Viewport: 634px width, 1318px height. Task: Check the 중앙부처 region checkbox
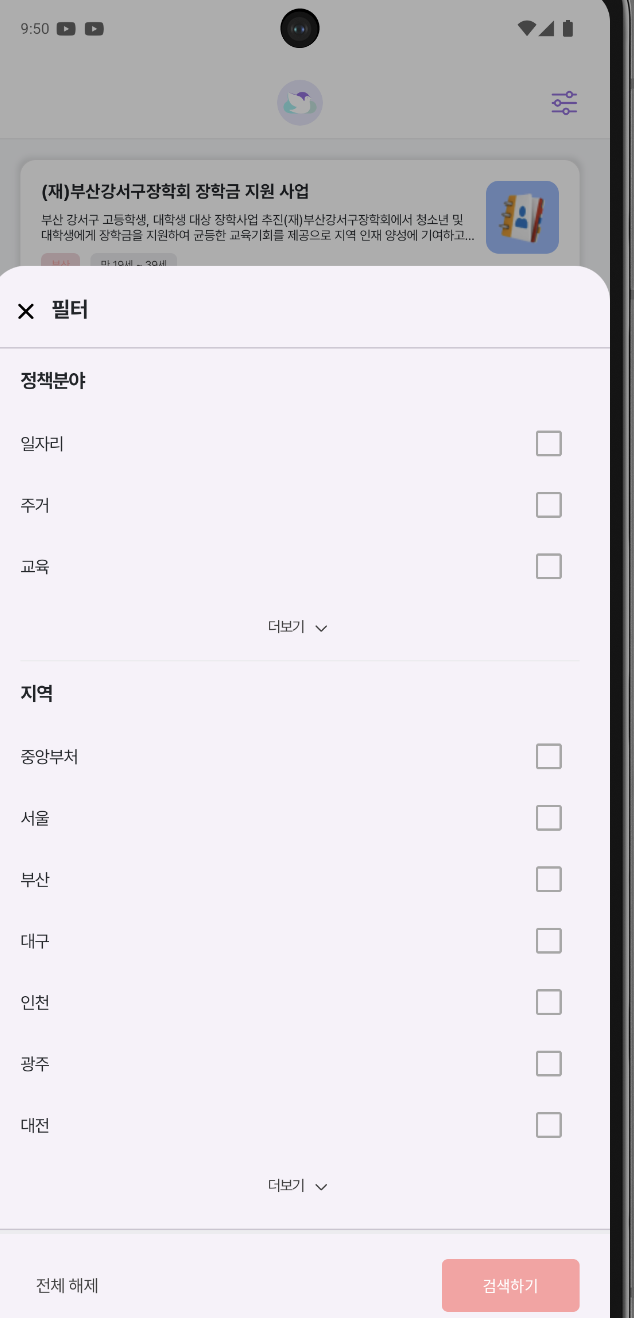click(549, 756)
